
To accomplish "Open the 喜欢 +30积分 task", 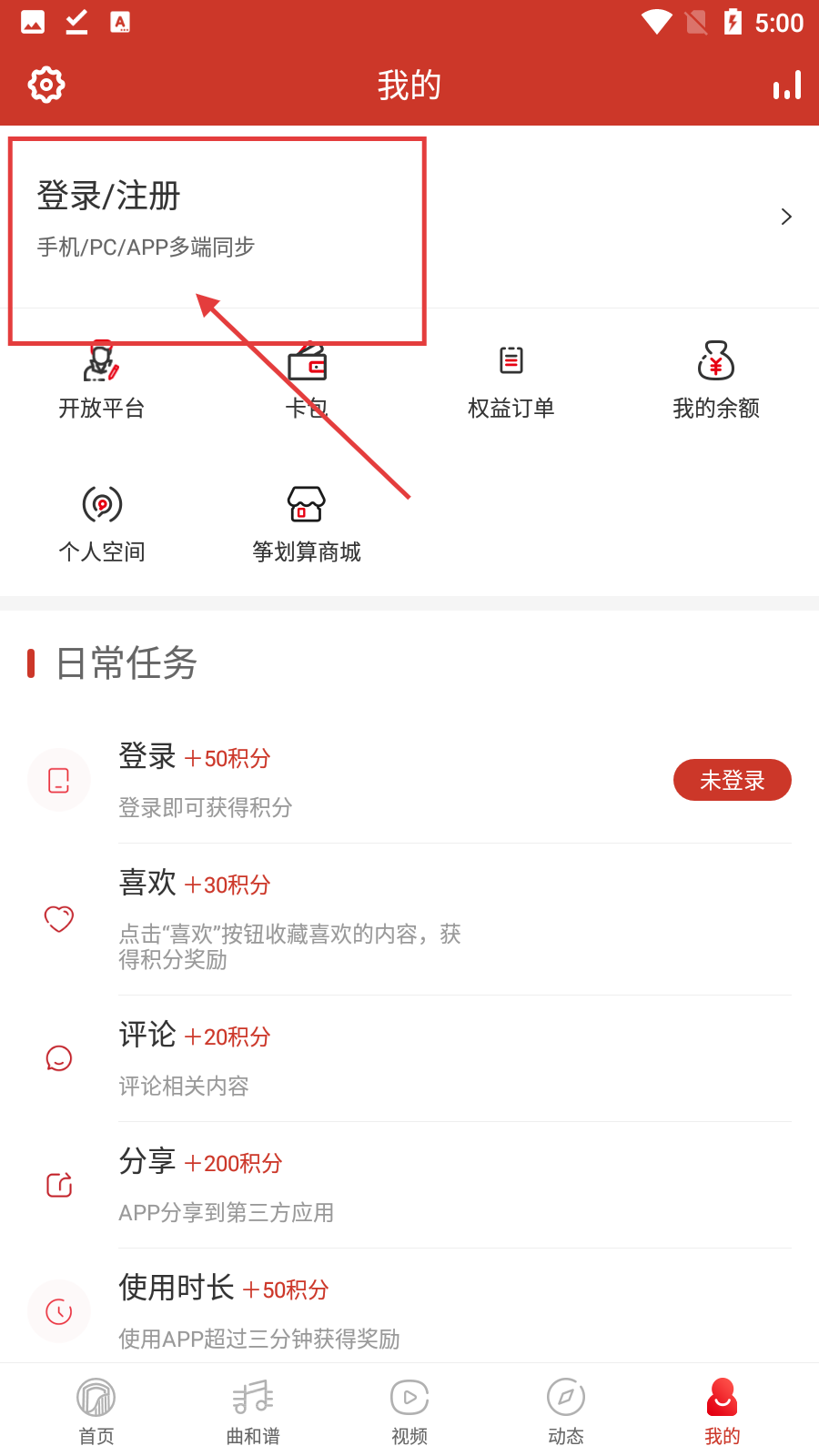I will tap(291, 918).
